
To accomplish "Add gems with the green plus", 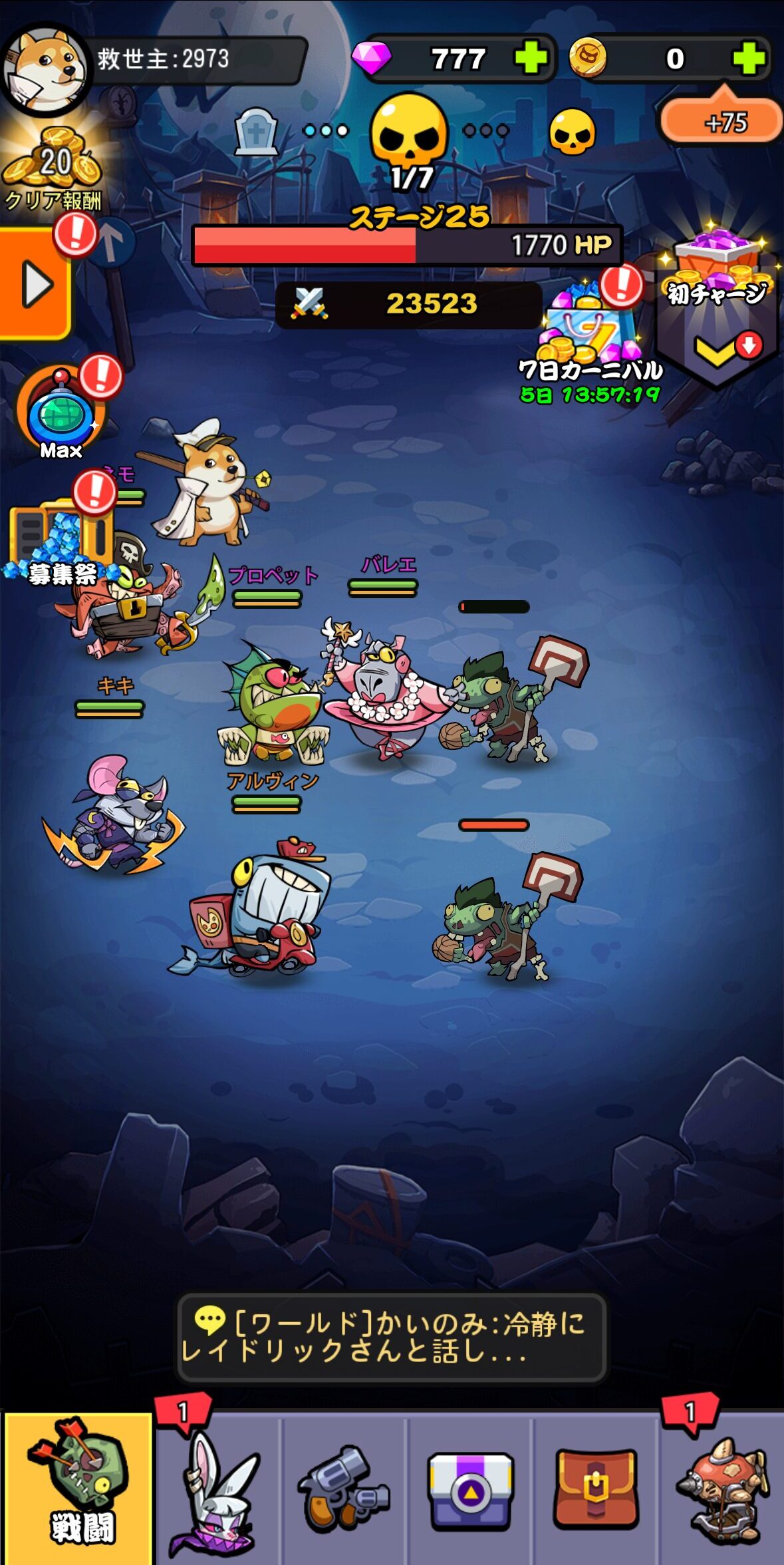I will tap(532, 59).
